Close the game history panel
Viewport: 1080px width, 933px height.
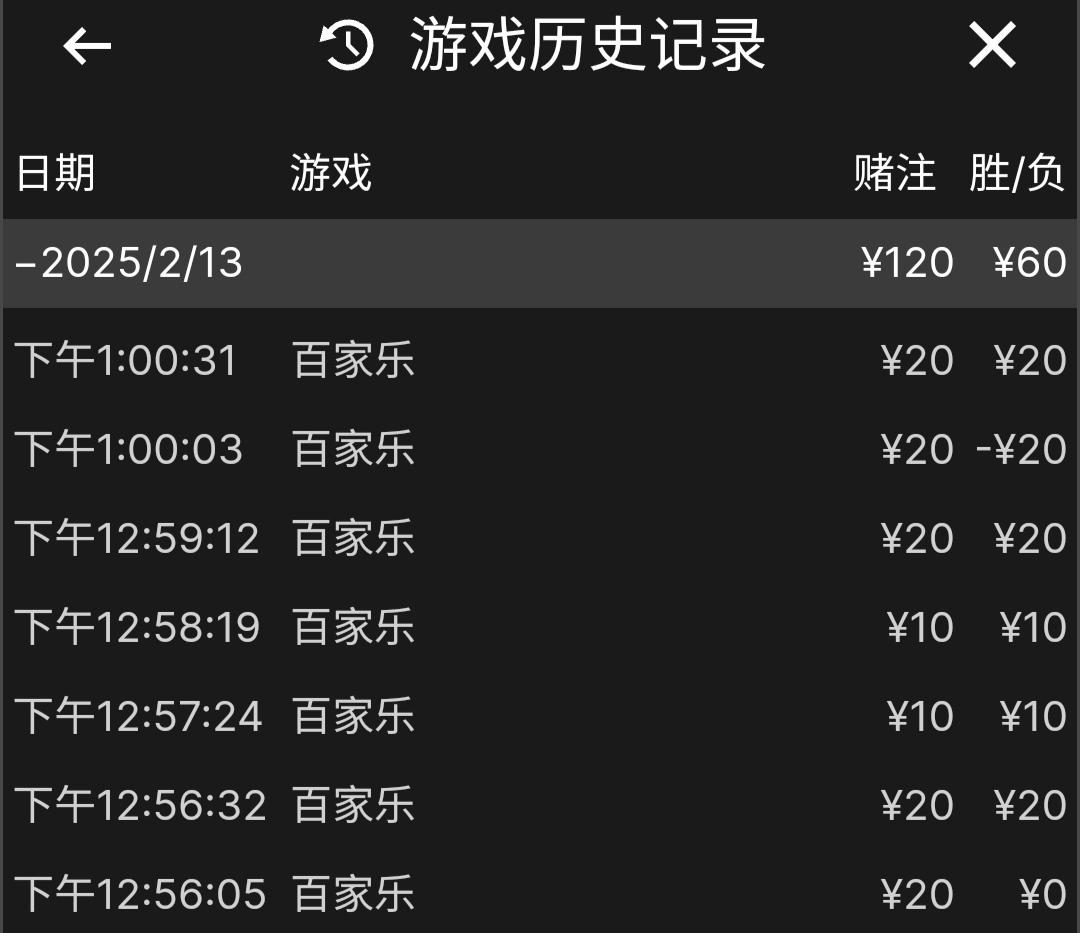click(x=991, y=47)
